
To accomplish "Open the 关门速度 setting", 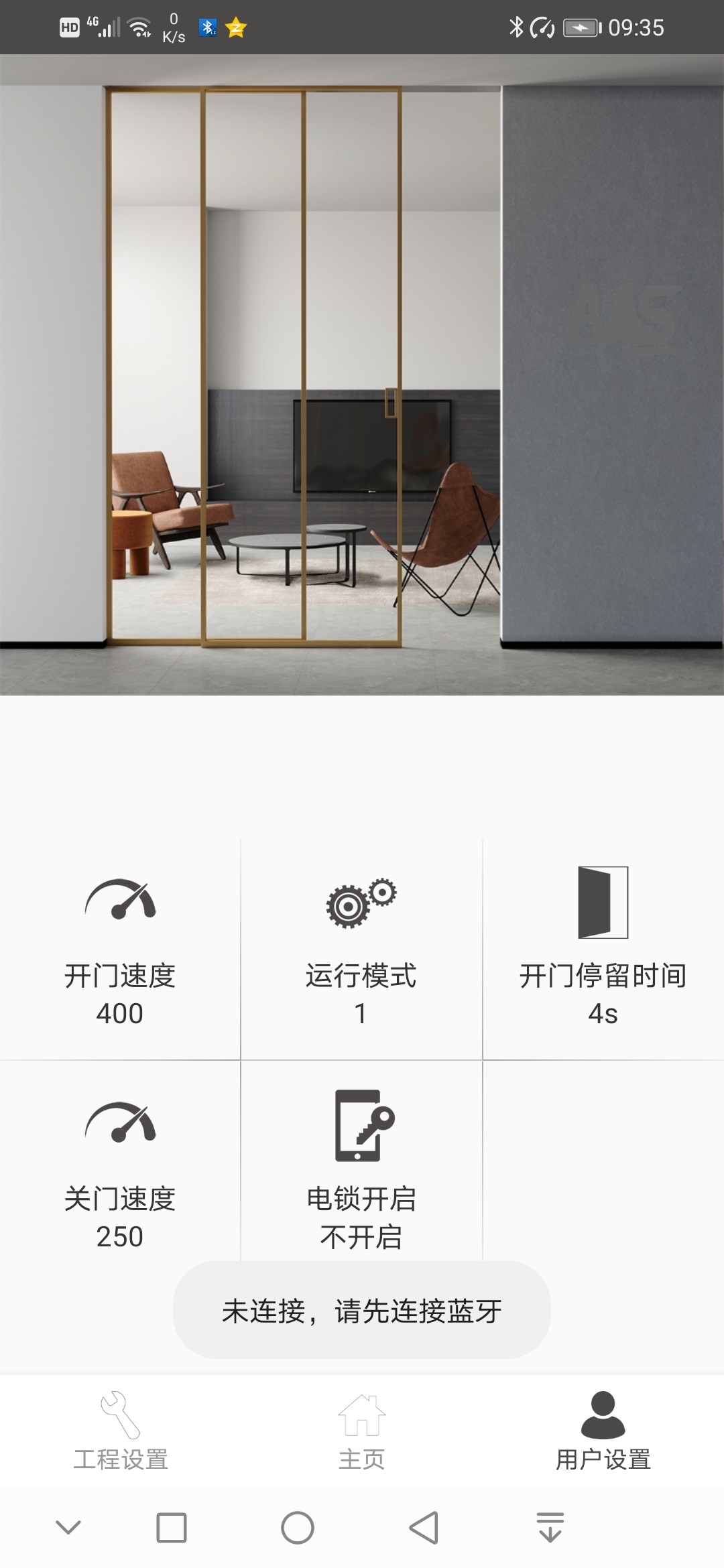I will 120,1174.
